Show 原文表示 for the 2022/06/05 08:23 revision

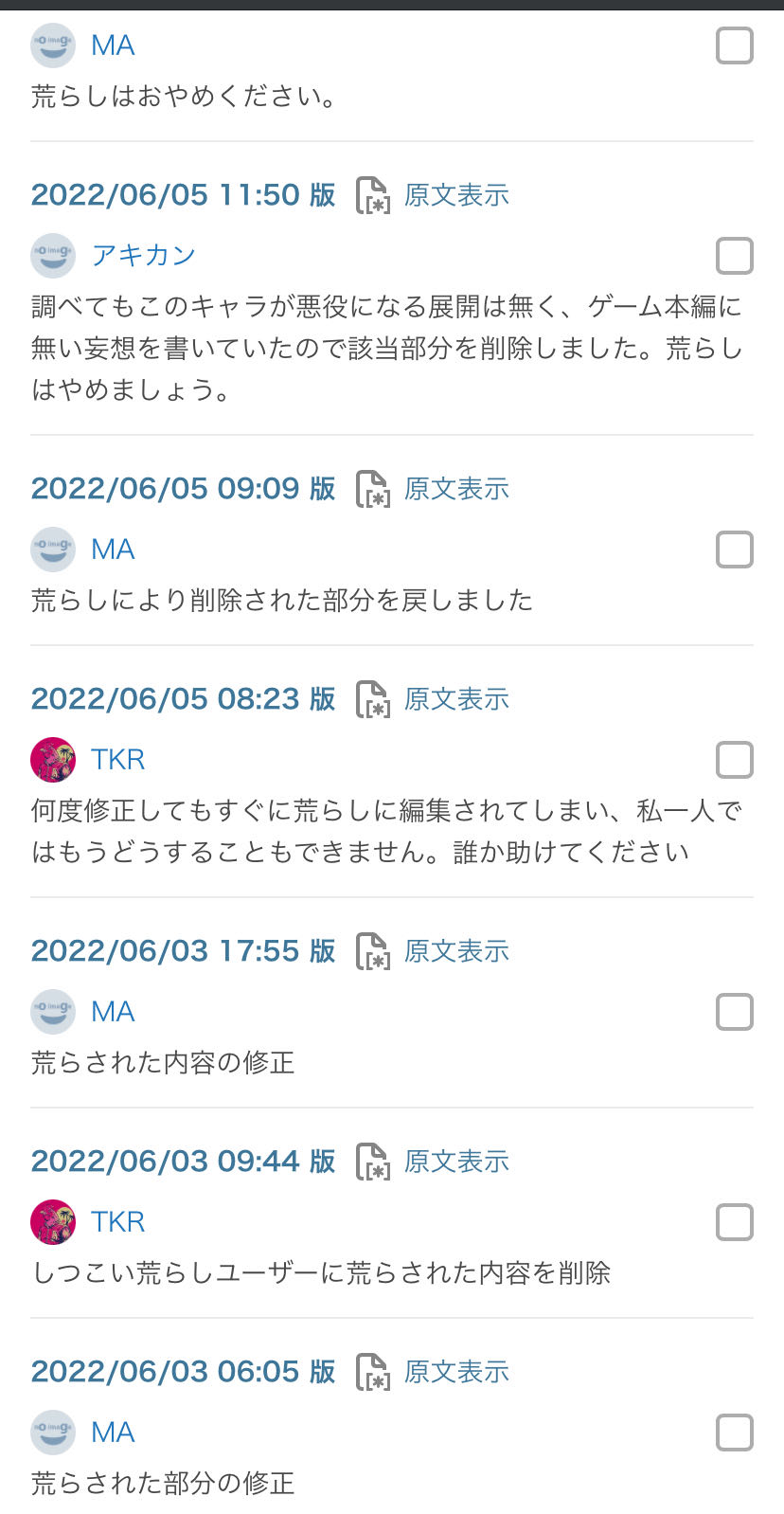pyautogui.click(x=455, y=699)
